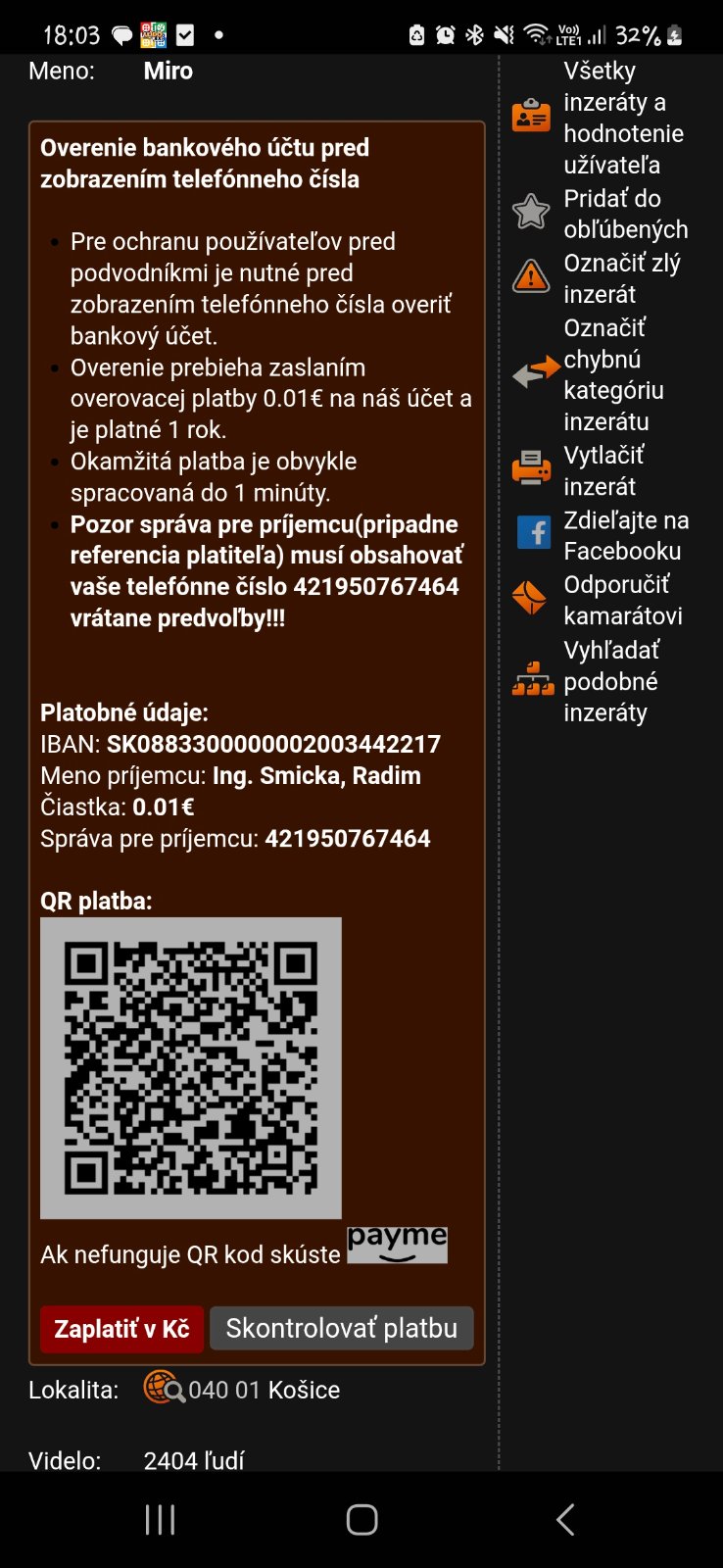This screenshot has width=723, height=1568.
Task: Share via Zdieľajte na Facebooku
Action: tap(625, 535)
